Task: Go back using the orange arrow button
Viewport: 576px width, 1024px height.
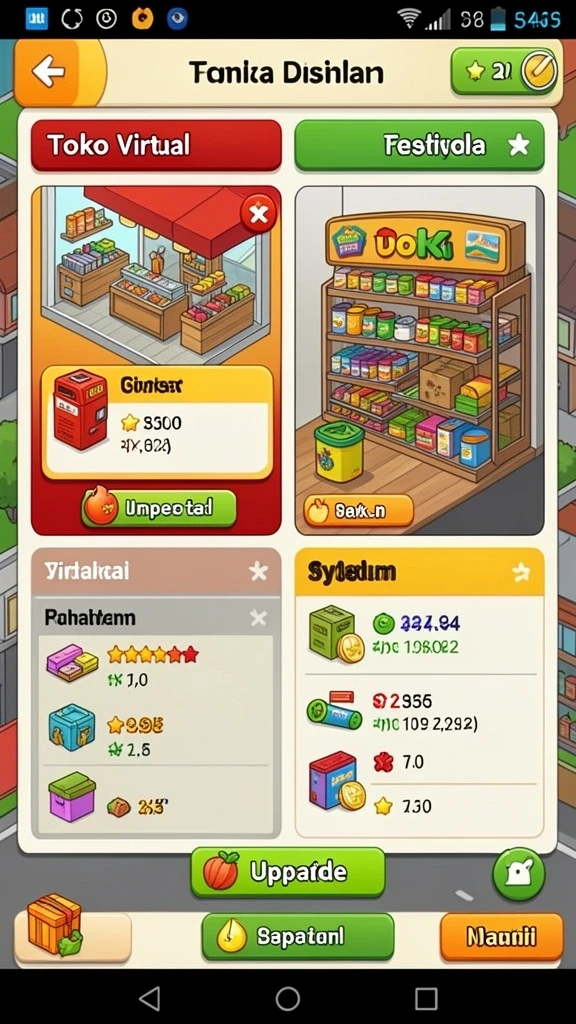Action: (x=50, y=72)
